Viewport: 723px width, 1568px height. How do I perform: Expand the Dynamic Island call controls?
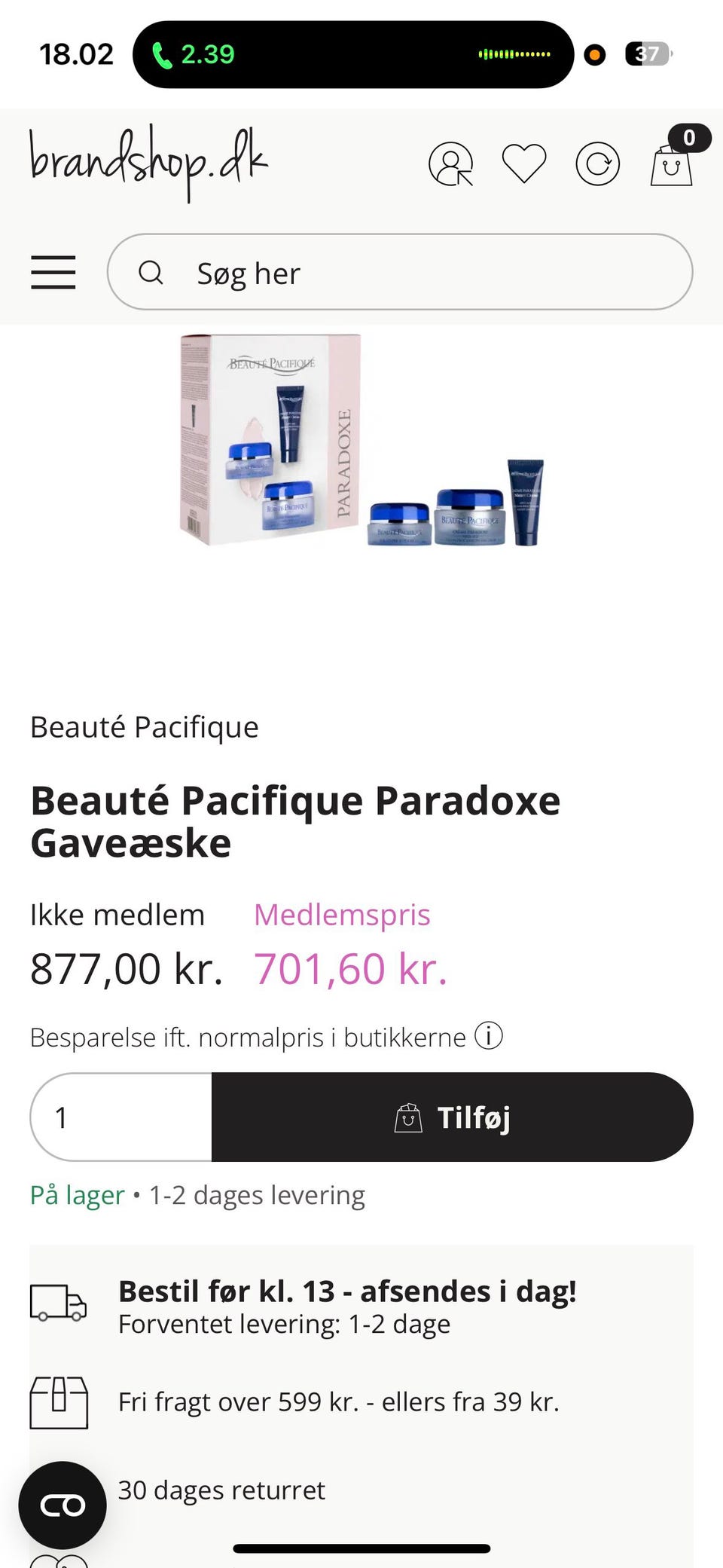point(354,53)
